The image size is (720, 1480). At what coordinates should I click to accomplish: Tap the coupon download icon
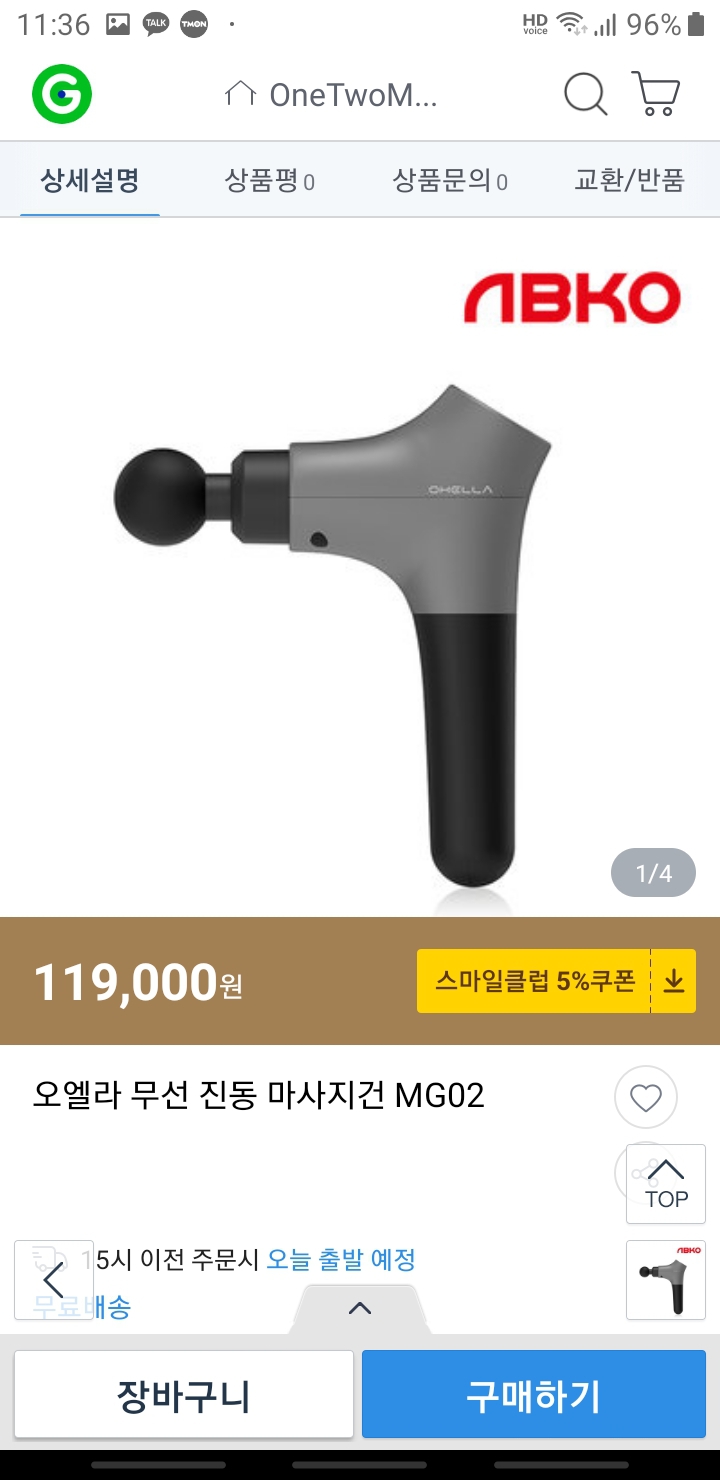[672, 981]
